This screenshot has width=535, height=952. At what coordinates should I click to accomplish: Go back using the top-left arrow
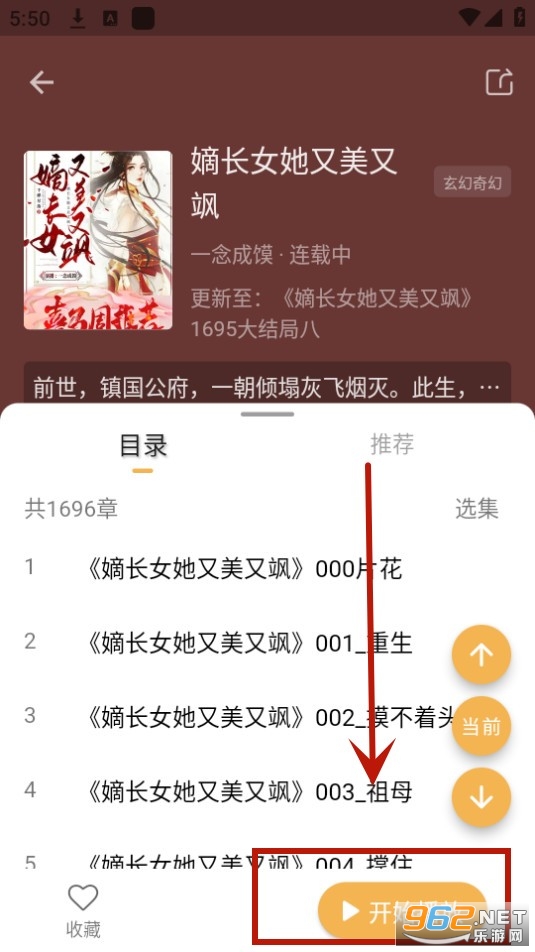click(41, 82)
